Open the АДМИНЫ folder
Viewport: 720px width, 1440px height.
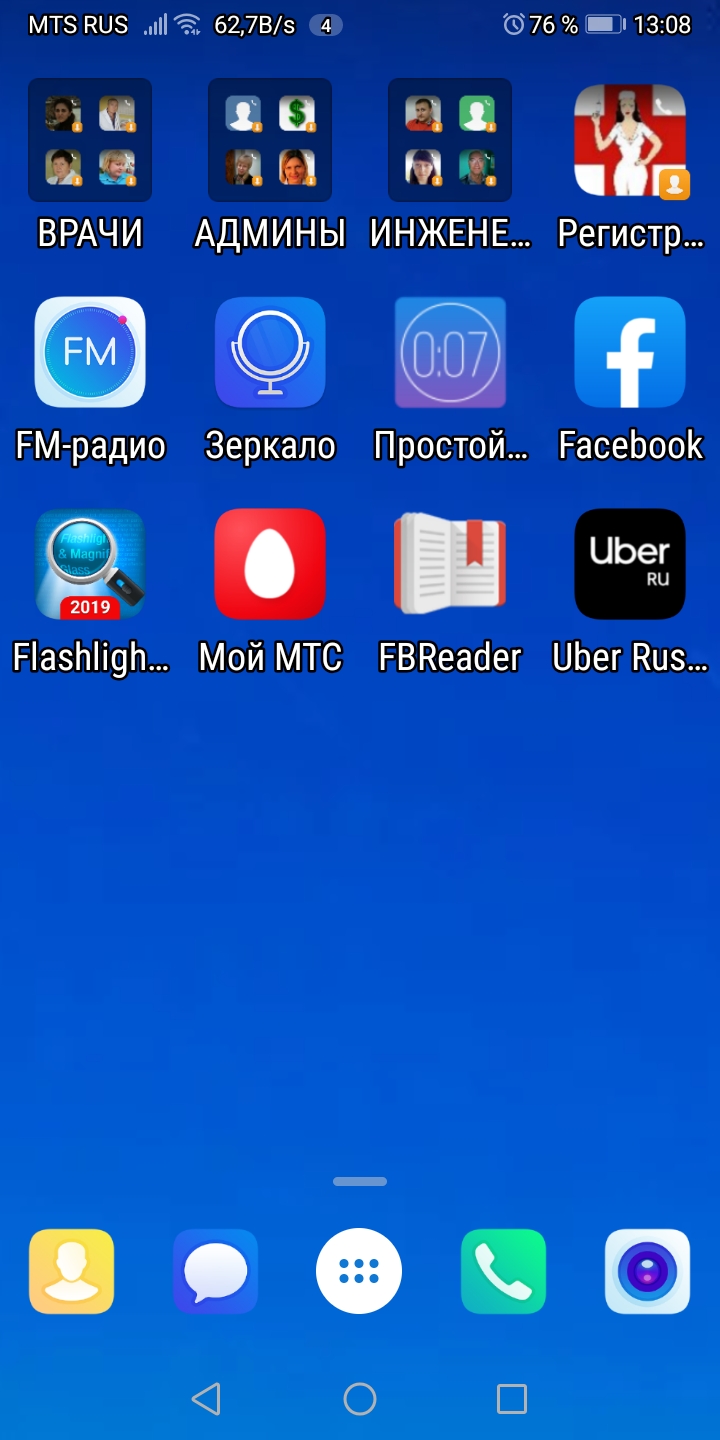point(270,141)
